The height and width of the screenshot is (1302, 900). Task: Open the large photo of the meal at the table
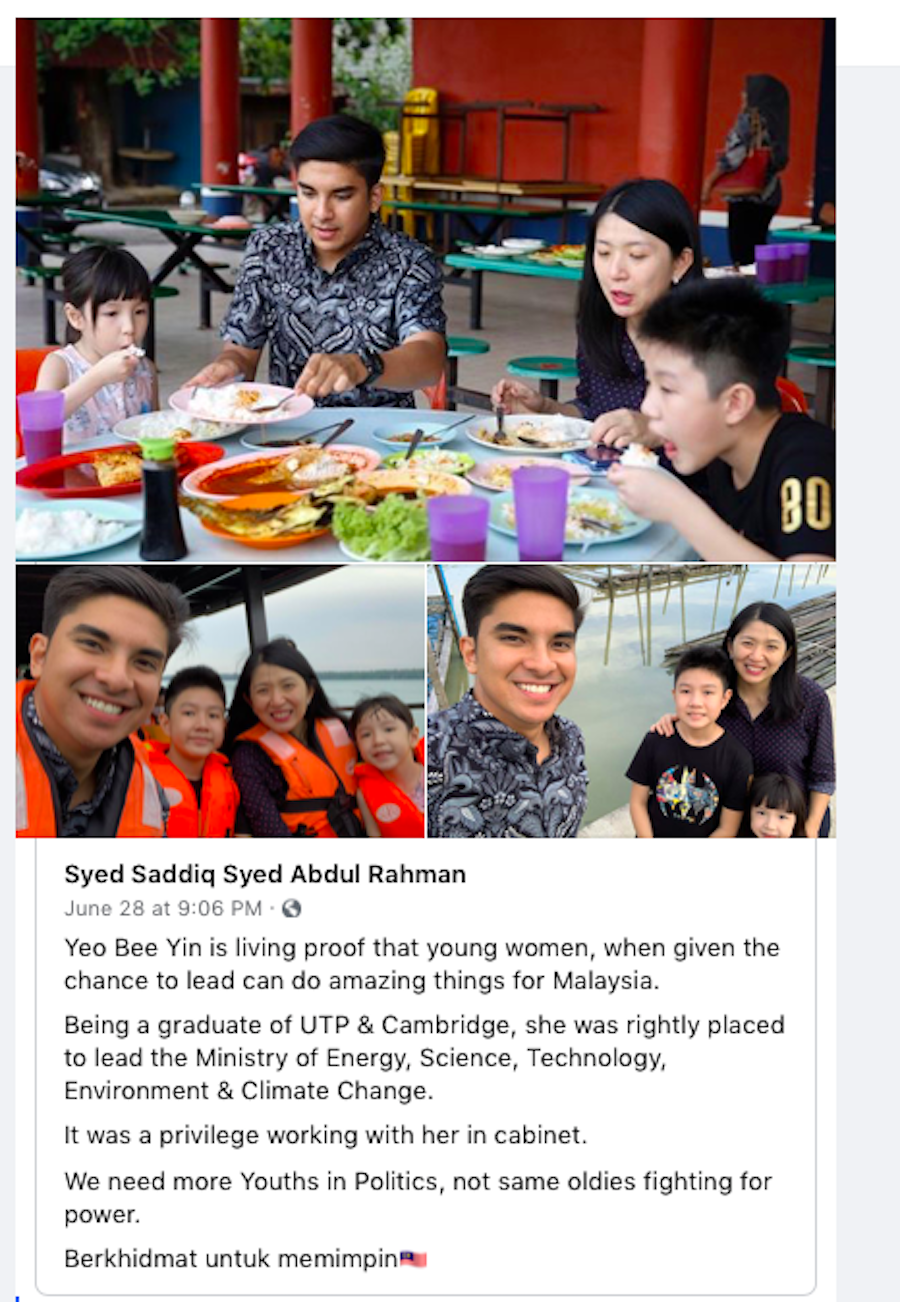coord(425,290)
